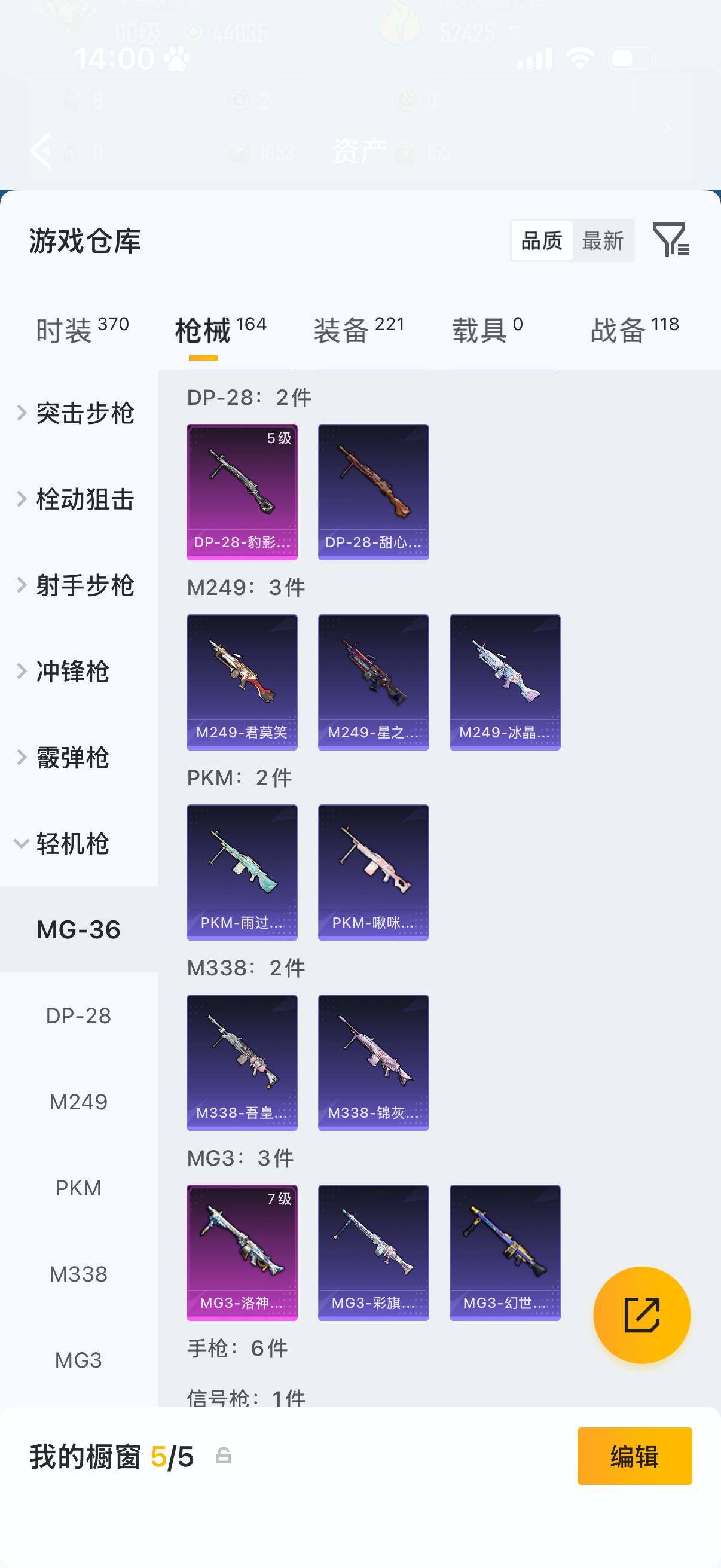Switch to the 时装 tab
Screen dimensions: 721x1568
click(82, 330)
